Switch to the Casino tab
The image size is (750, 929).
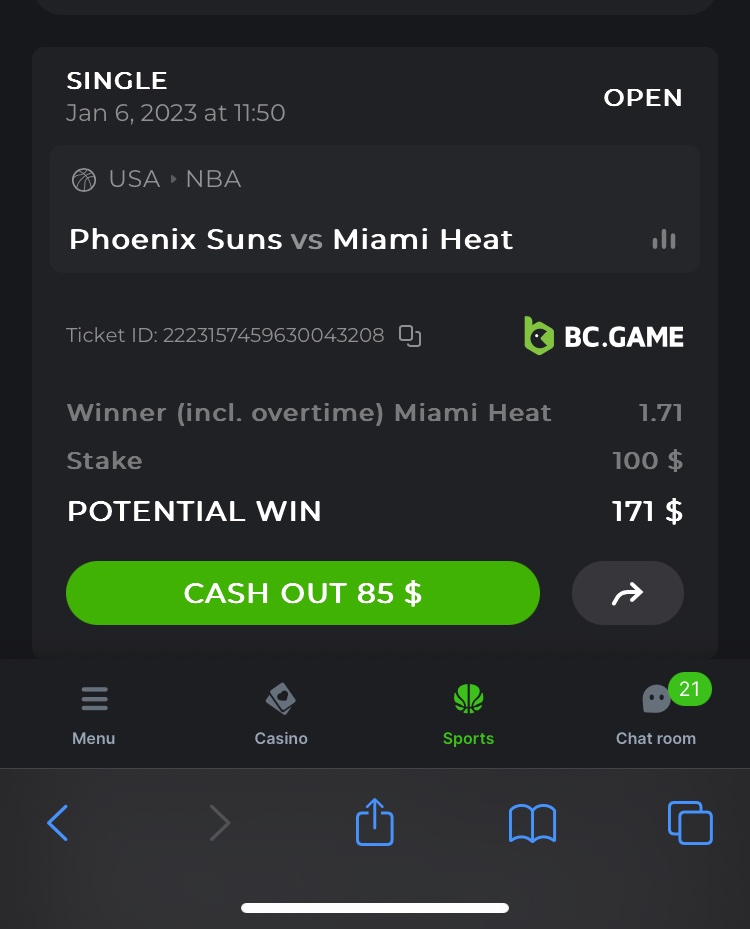pos(281,715)
